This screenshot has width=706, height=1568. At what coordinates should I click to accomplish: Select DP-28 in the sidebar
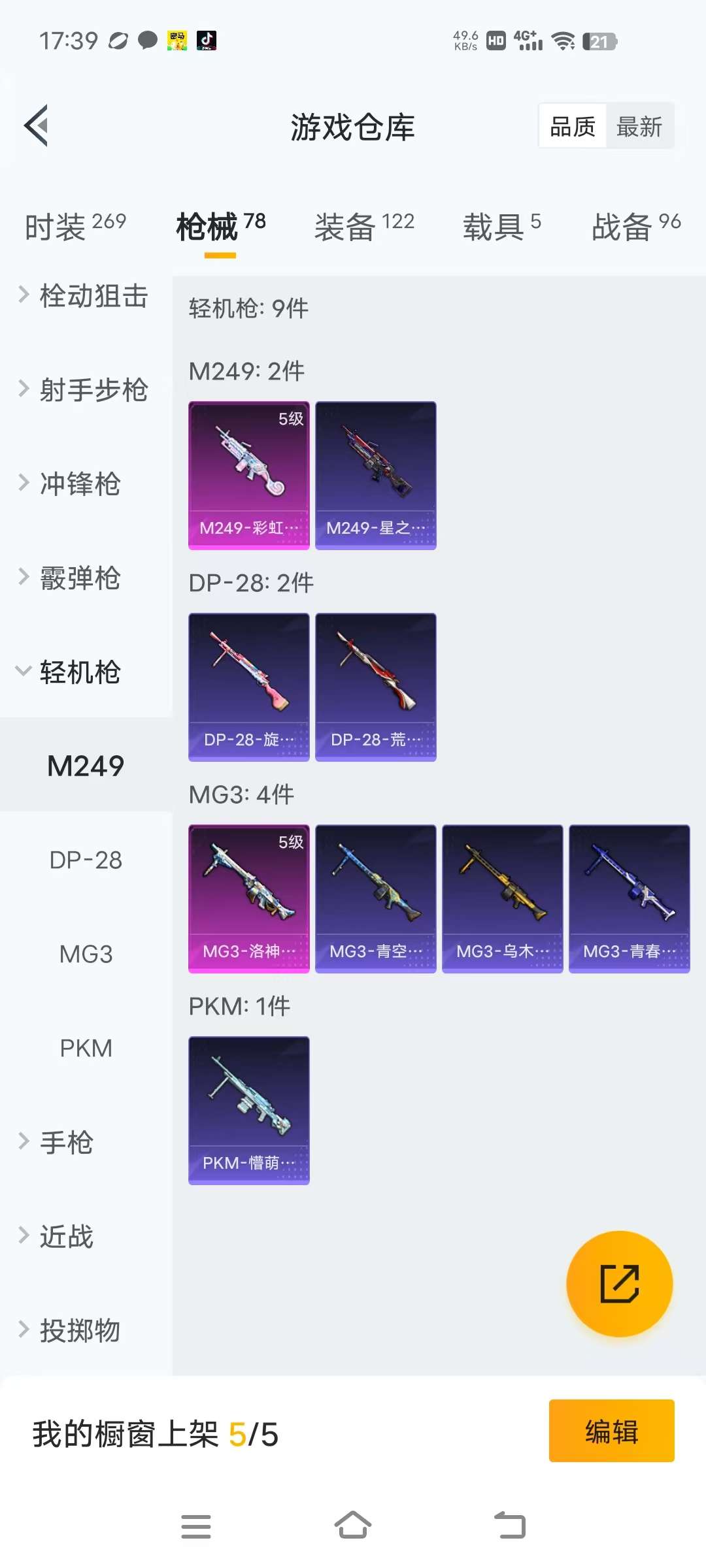point(86,860)
